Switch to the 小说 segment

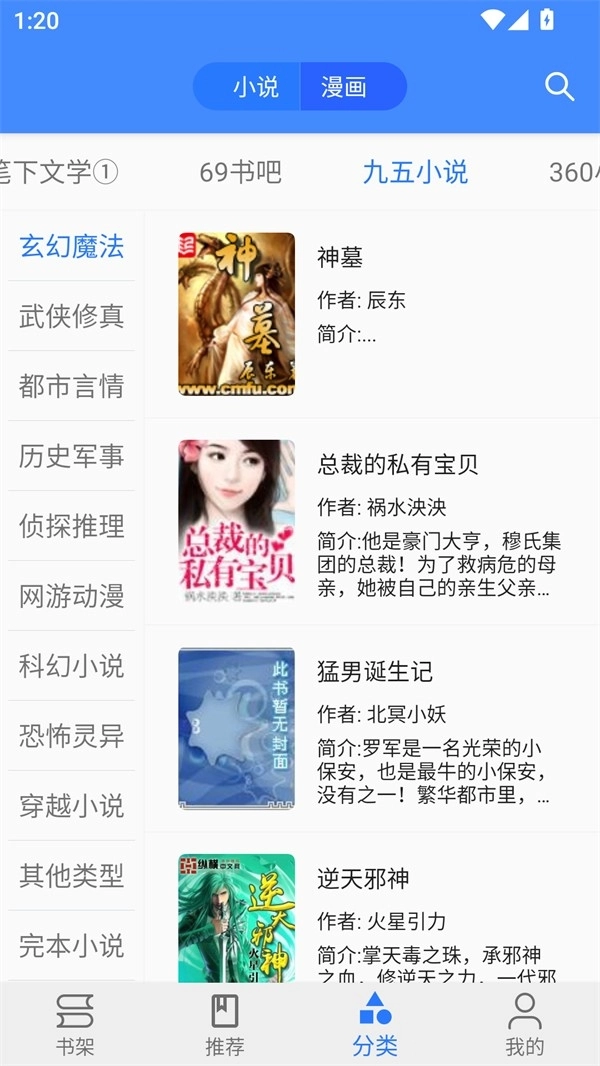pyautogui.click(x=255, y=87)
